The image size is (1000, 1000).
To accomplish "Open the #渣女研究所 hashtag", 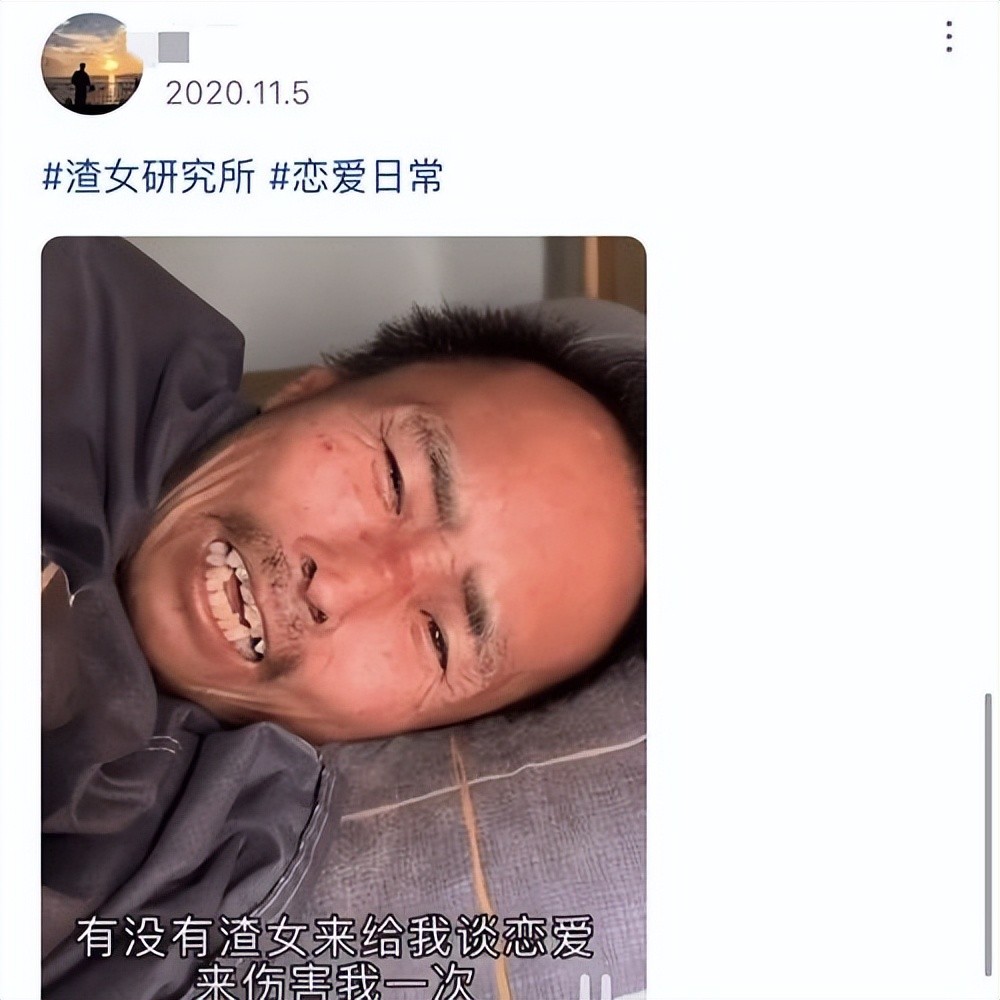I will pos(148,177).
